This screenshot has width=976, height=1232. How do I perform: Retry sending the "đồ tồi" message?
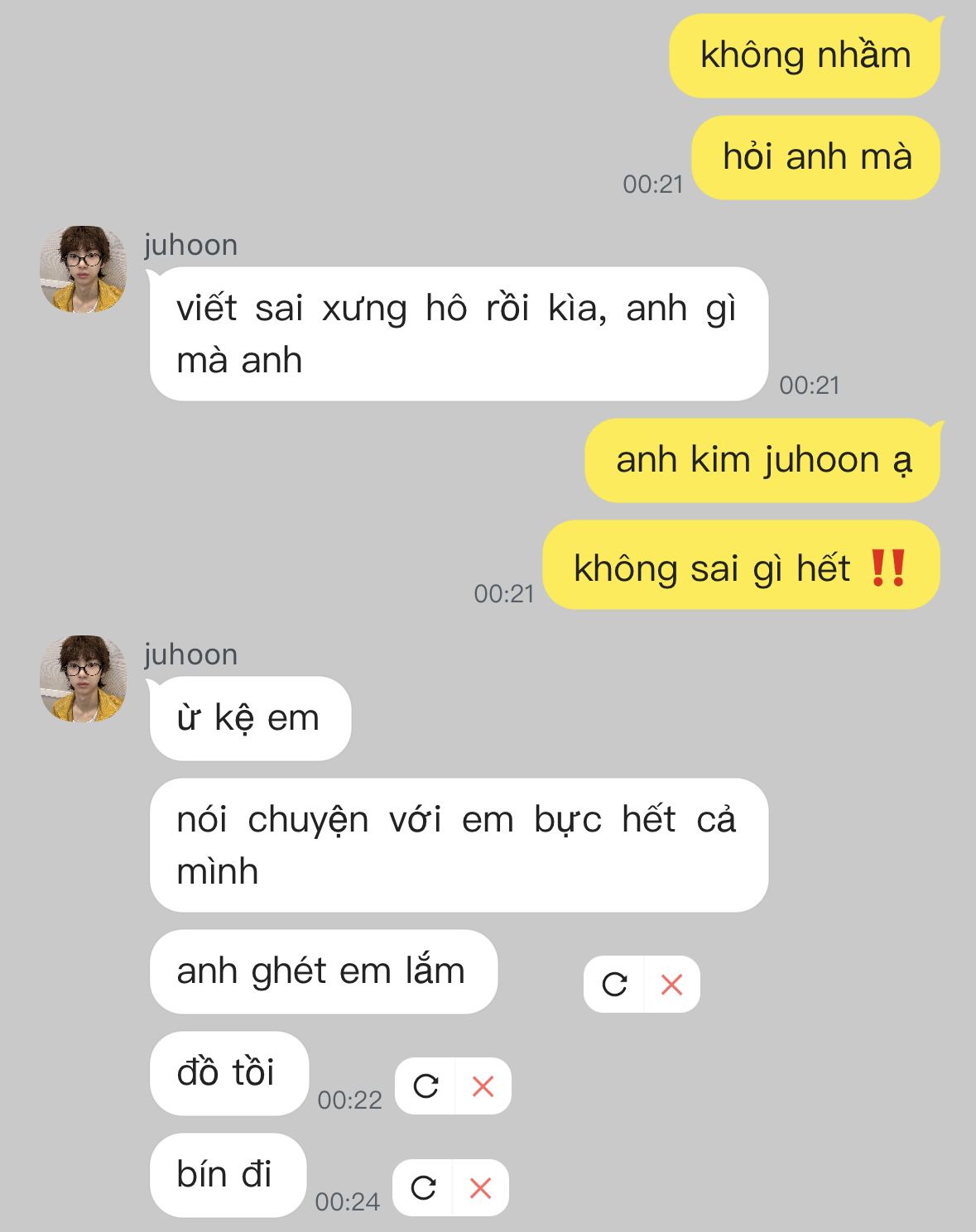425,1086
